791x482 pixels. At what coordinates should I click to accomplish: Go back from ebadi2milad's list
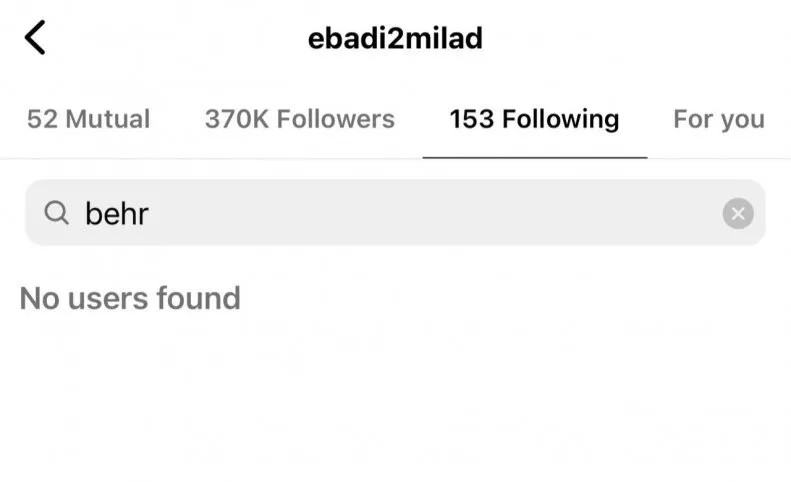36,38
